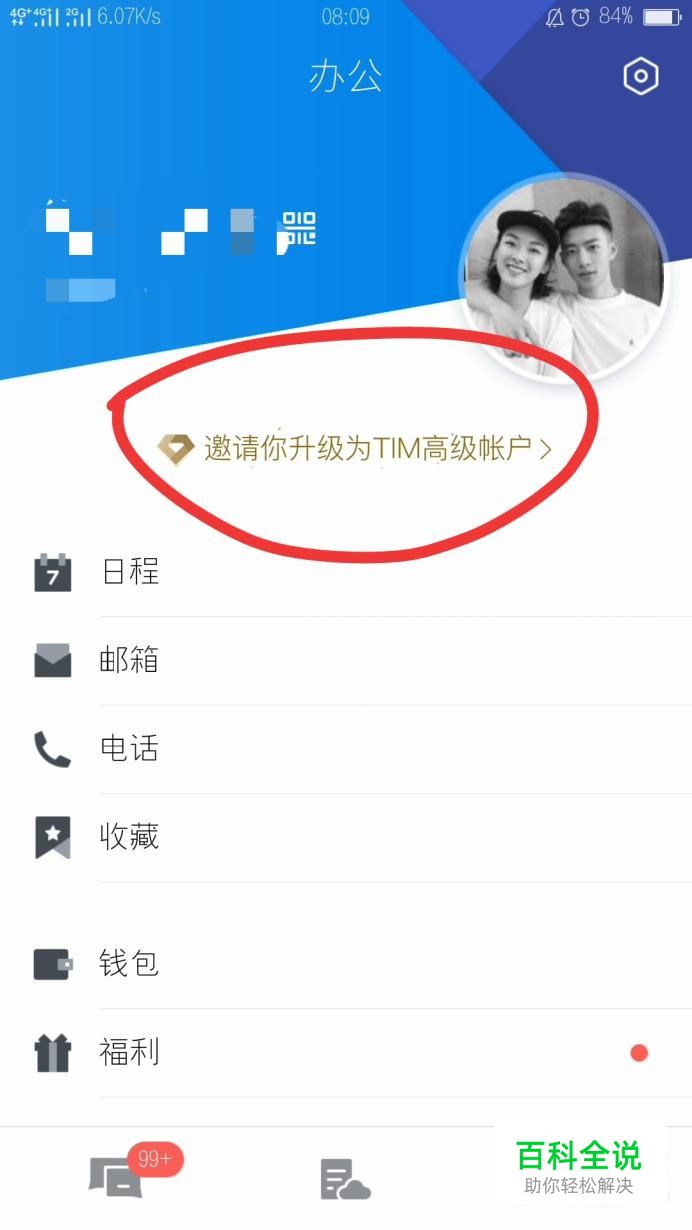The height and width of the screenshot is (1230, 692).
Task: Show my QR code
Action: coord(299,229)
